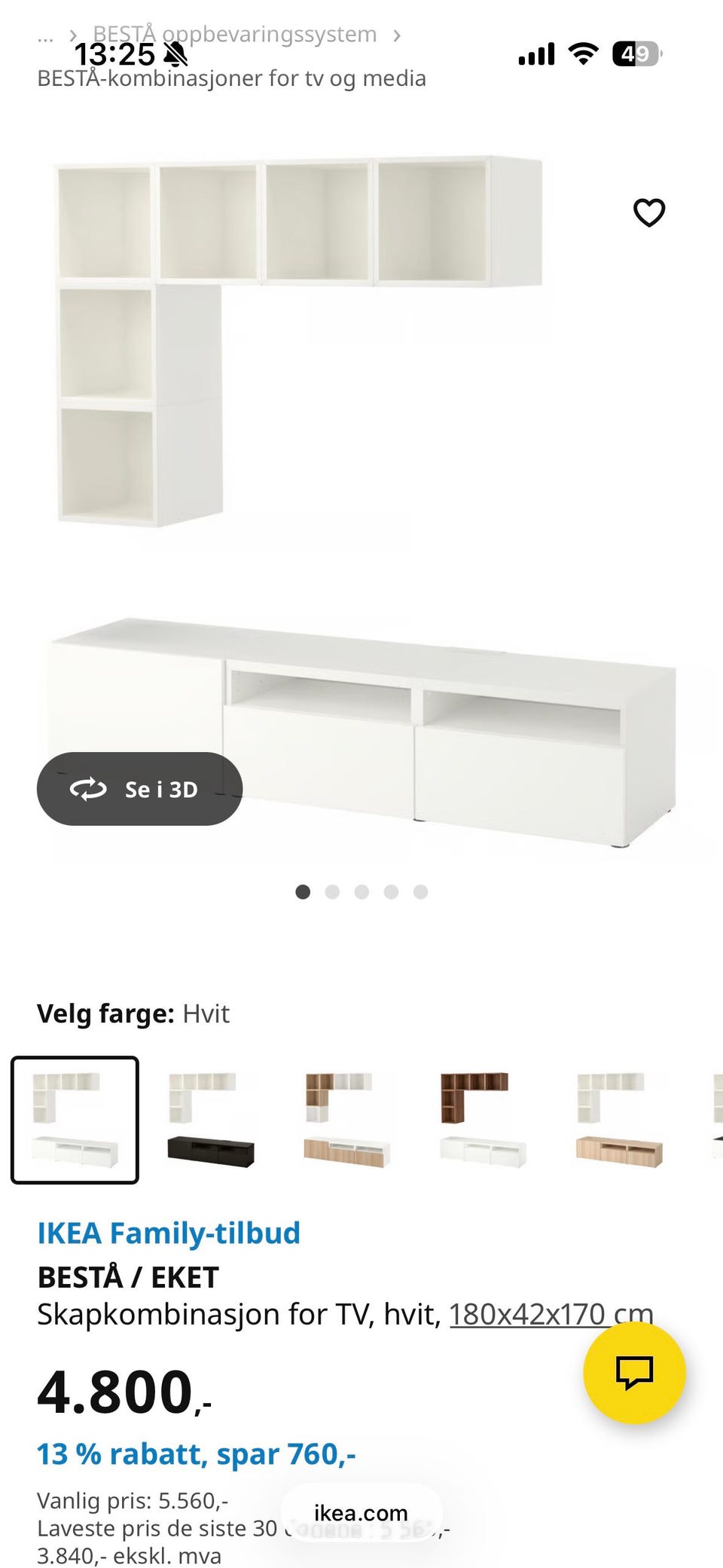Toggle the favorite heart on the product
Image resolution: width=723 pixels, height=1568 pixels.
click(648, 212)
